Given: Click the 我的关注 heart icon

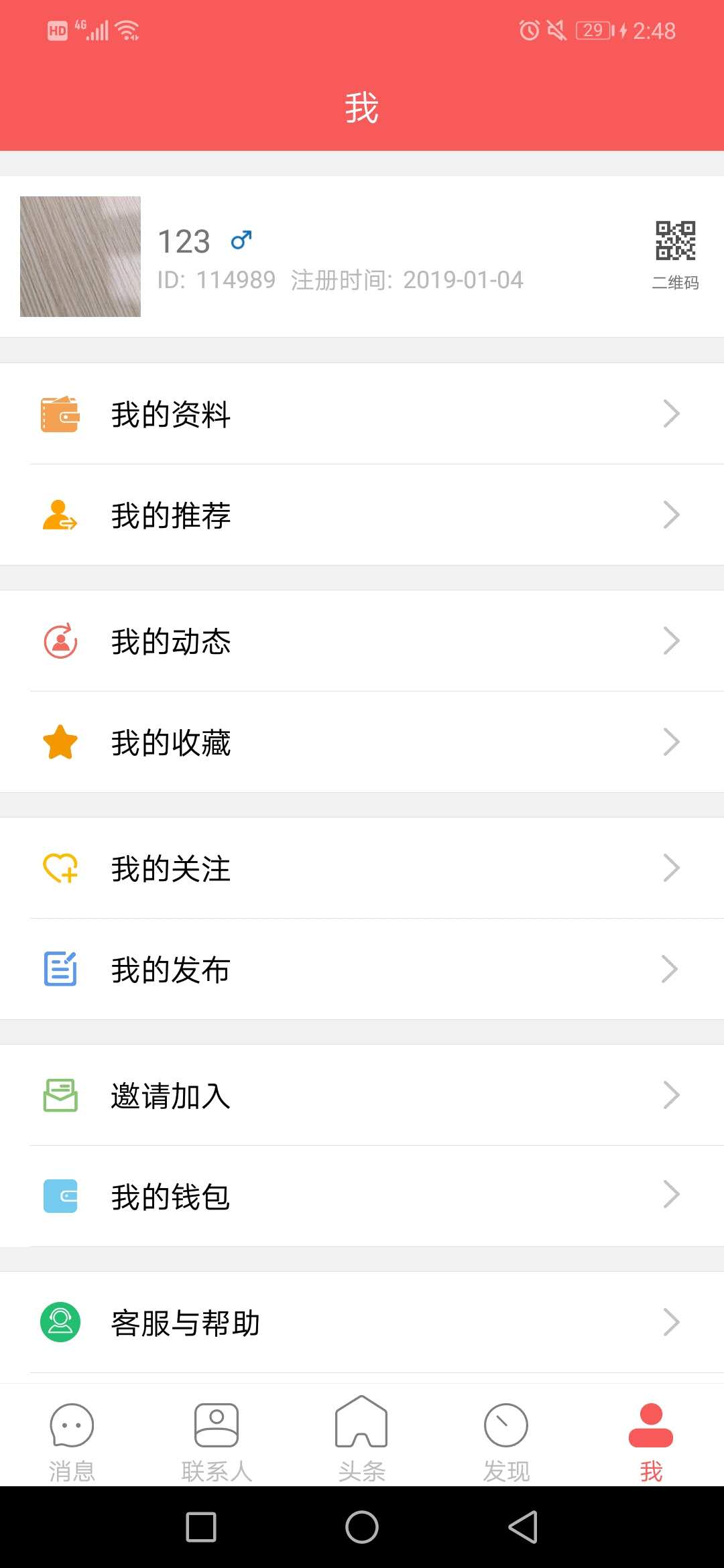Looking at the screenshot, I should click(x=60, y=868).
